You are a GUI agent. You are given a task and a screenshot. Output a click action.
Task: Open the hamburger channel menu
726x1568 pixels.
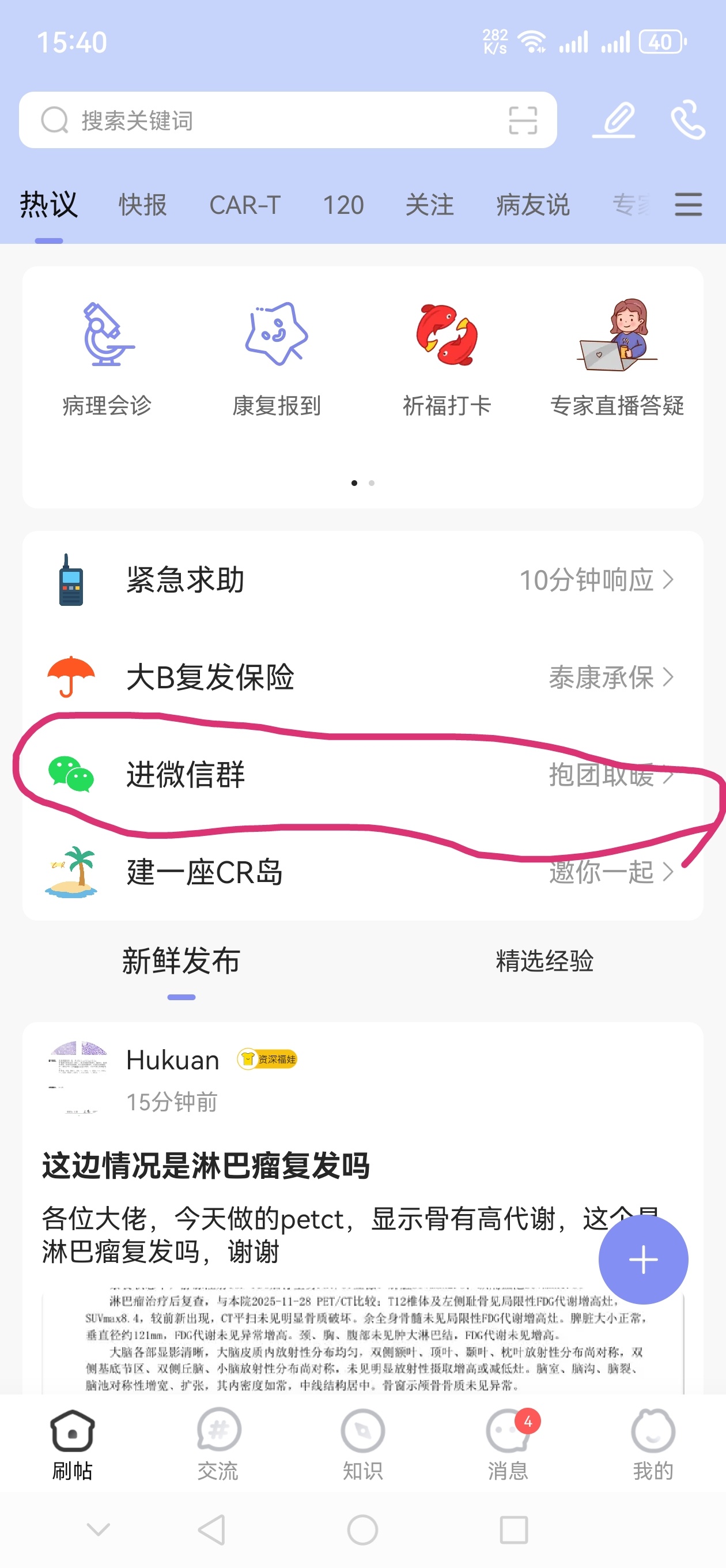[689, 205]
